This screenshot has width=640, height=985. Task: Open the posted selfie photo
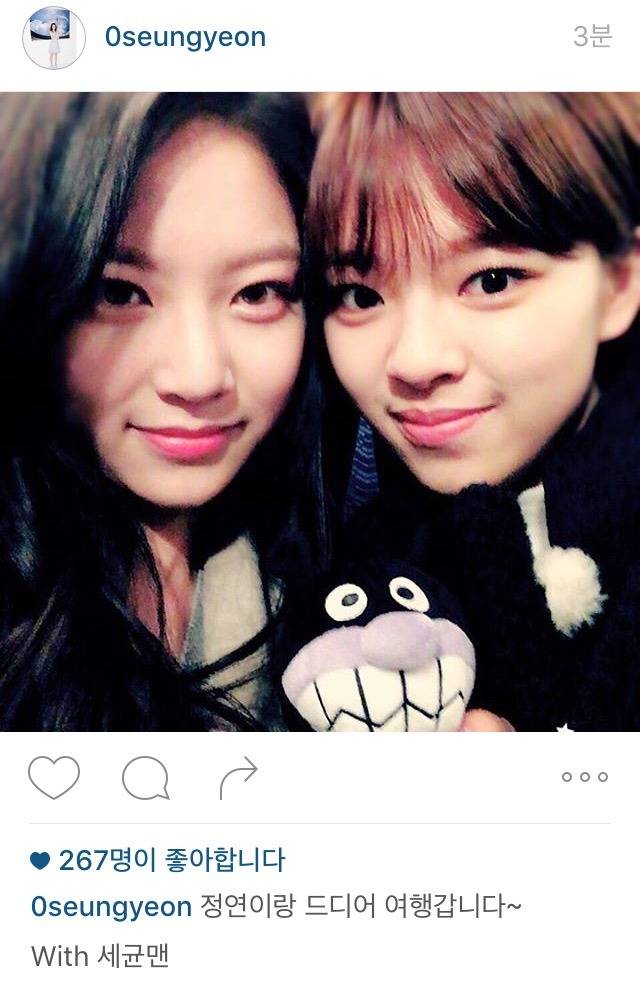pos(320,412)
